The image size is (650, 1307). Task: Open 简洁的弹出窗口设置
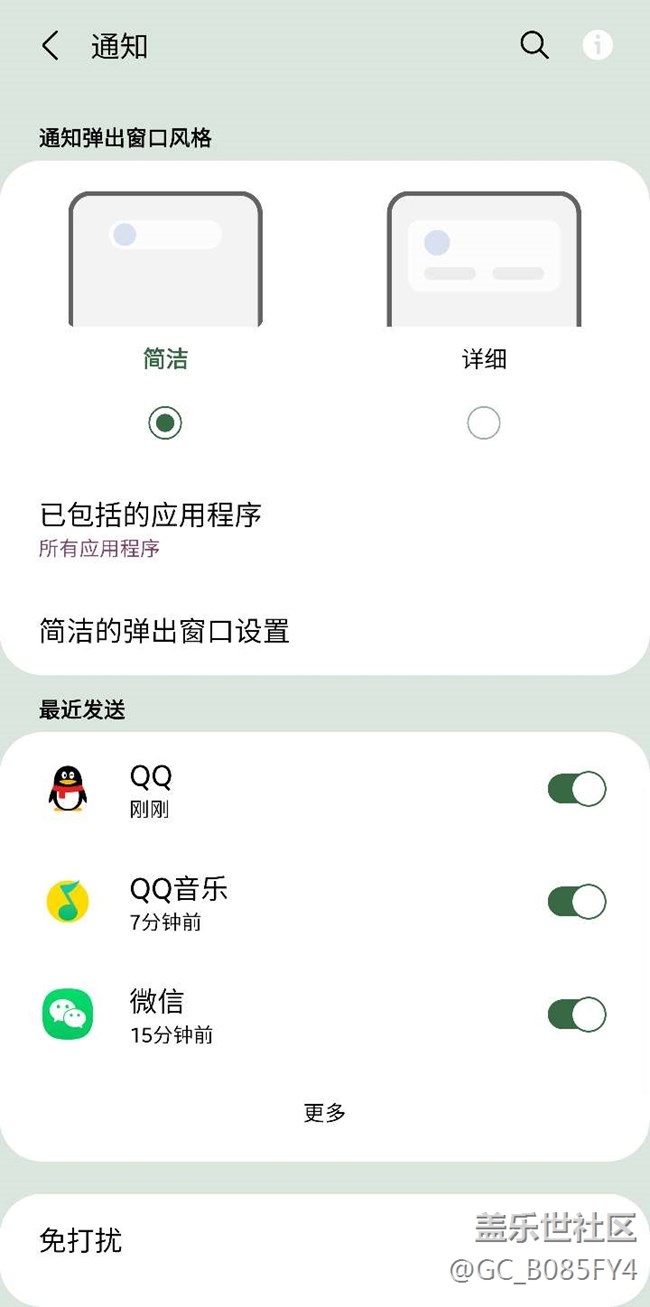click(x=325, y=631)
